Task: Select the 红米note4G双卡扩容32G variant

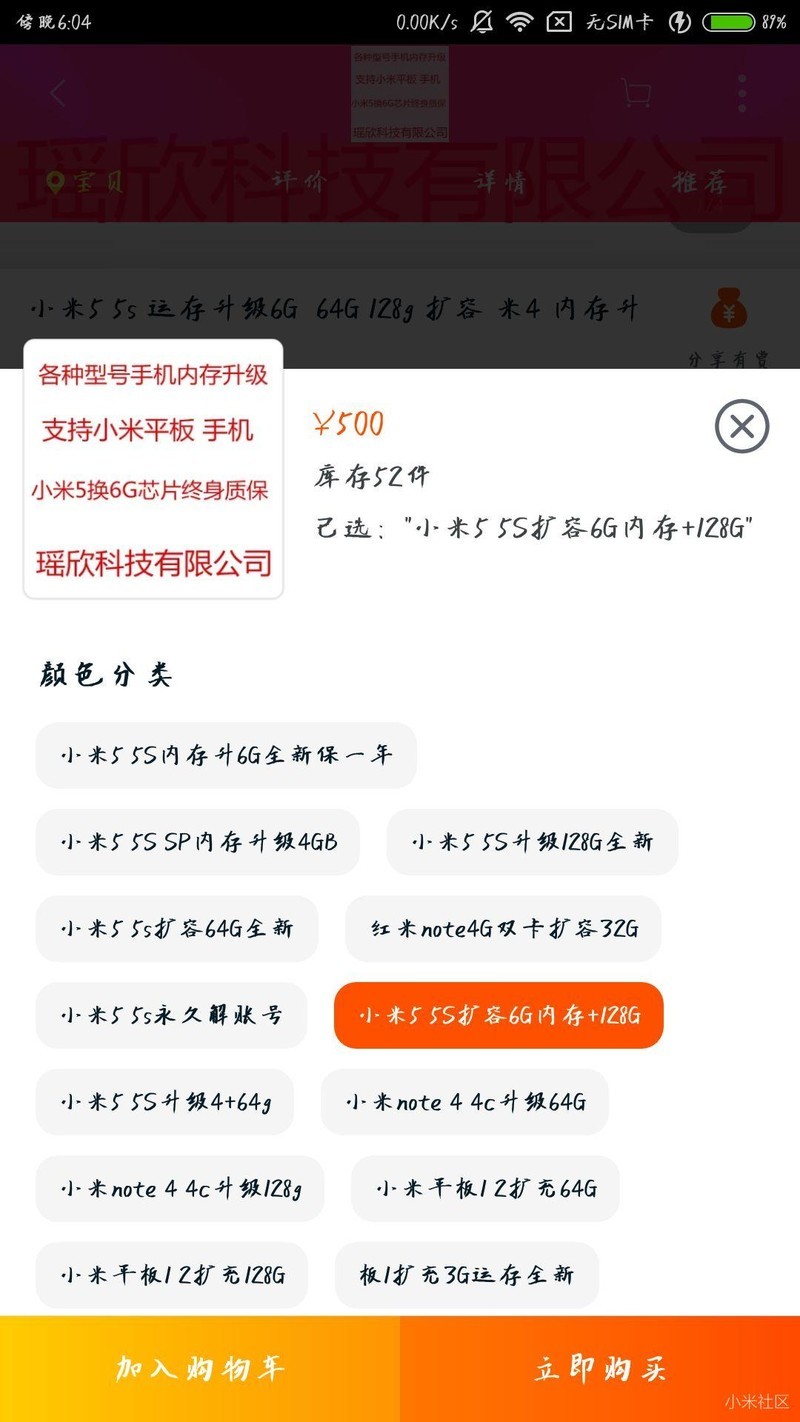Action: 503,929
